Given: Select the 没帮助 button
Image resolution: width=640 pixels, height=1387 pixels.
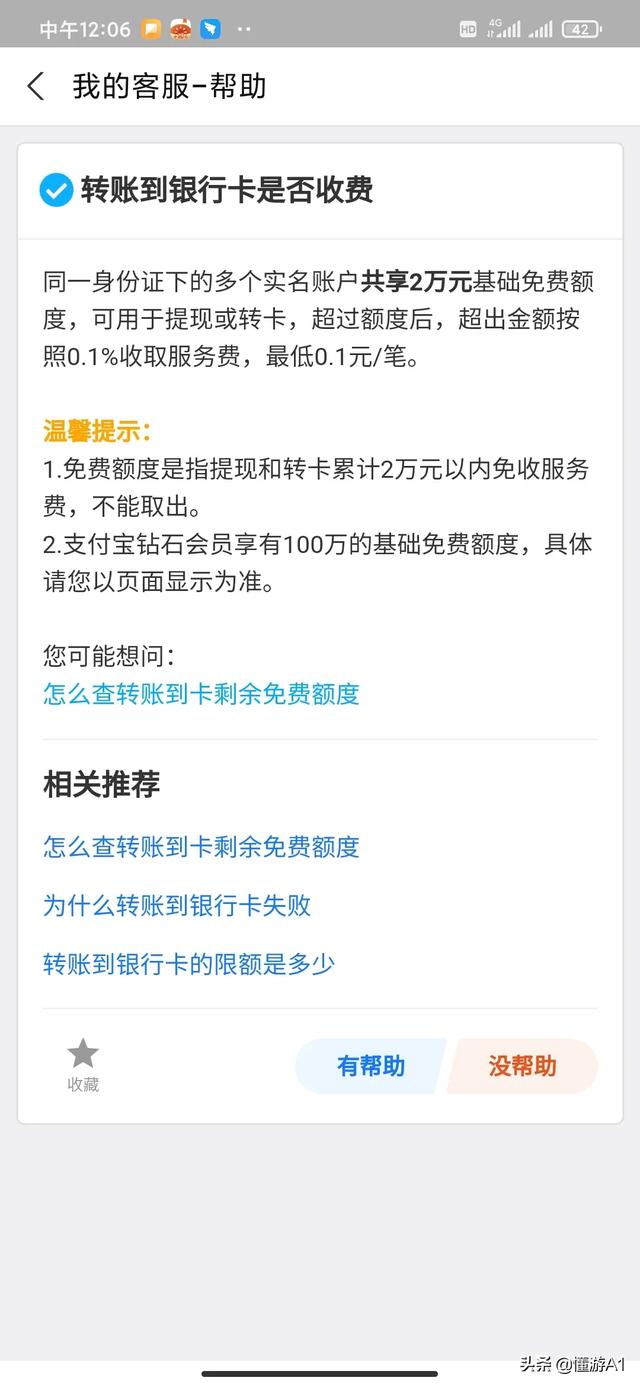Looking at the screenshot, I should 522,1066.
